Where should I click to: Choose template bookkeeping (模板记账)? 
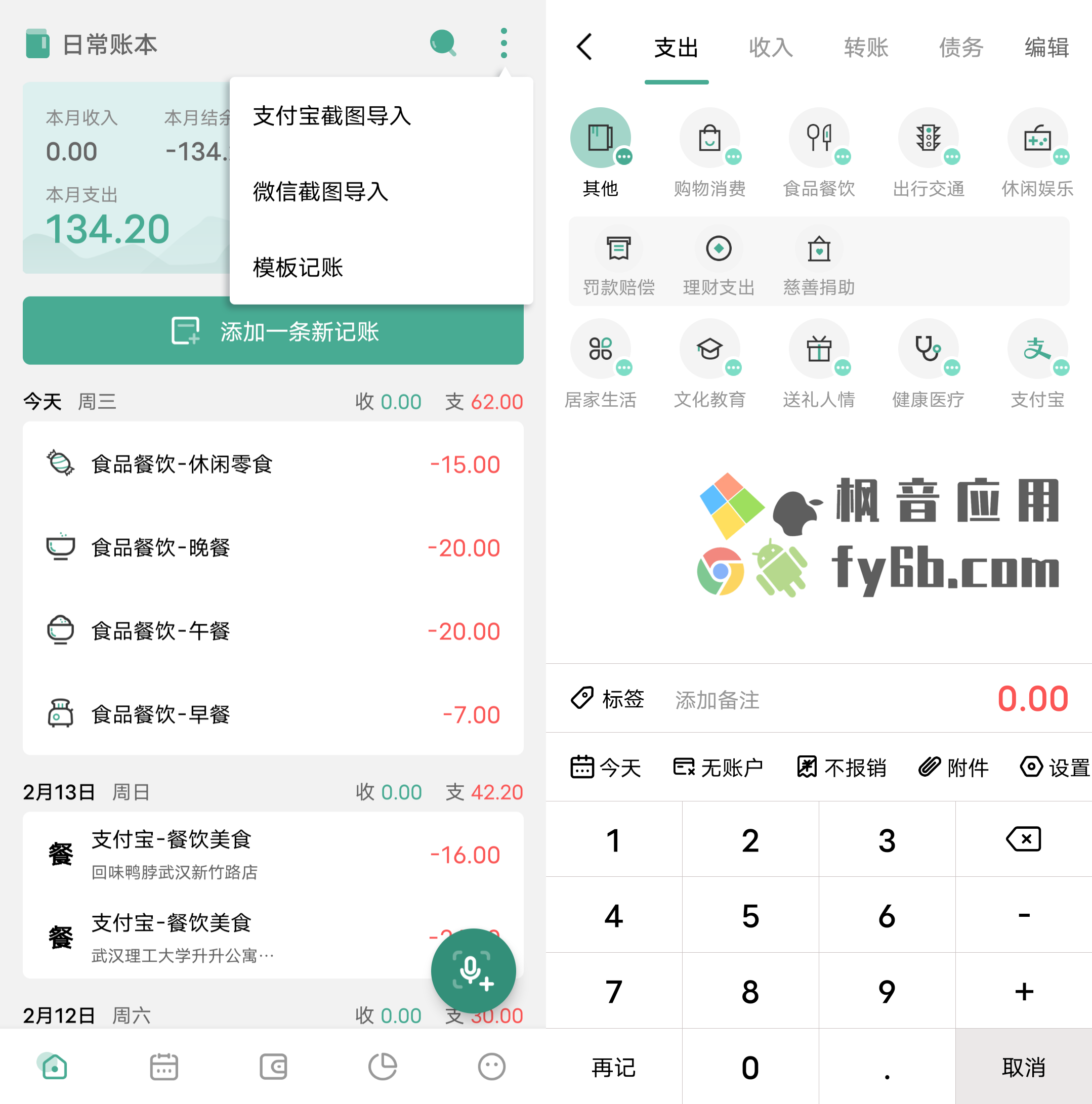point(298,268)
